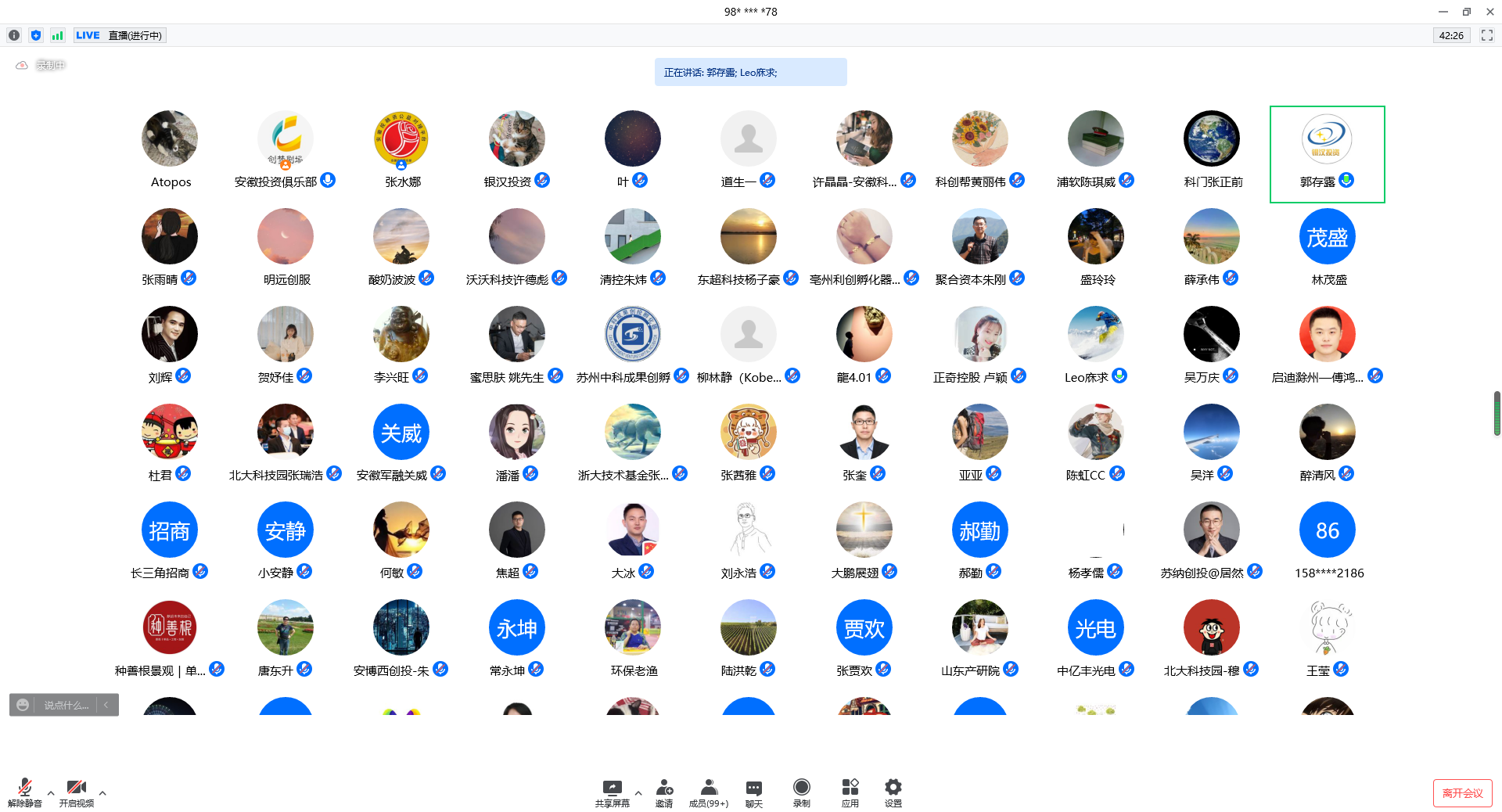Open meeting settings (设置)
Image resolution: width=1502 pixels, height=812 pixels.
(x=893, y=791)
